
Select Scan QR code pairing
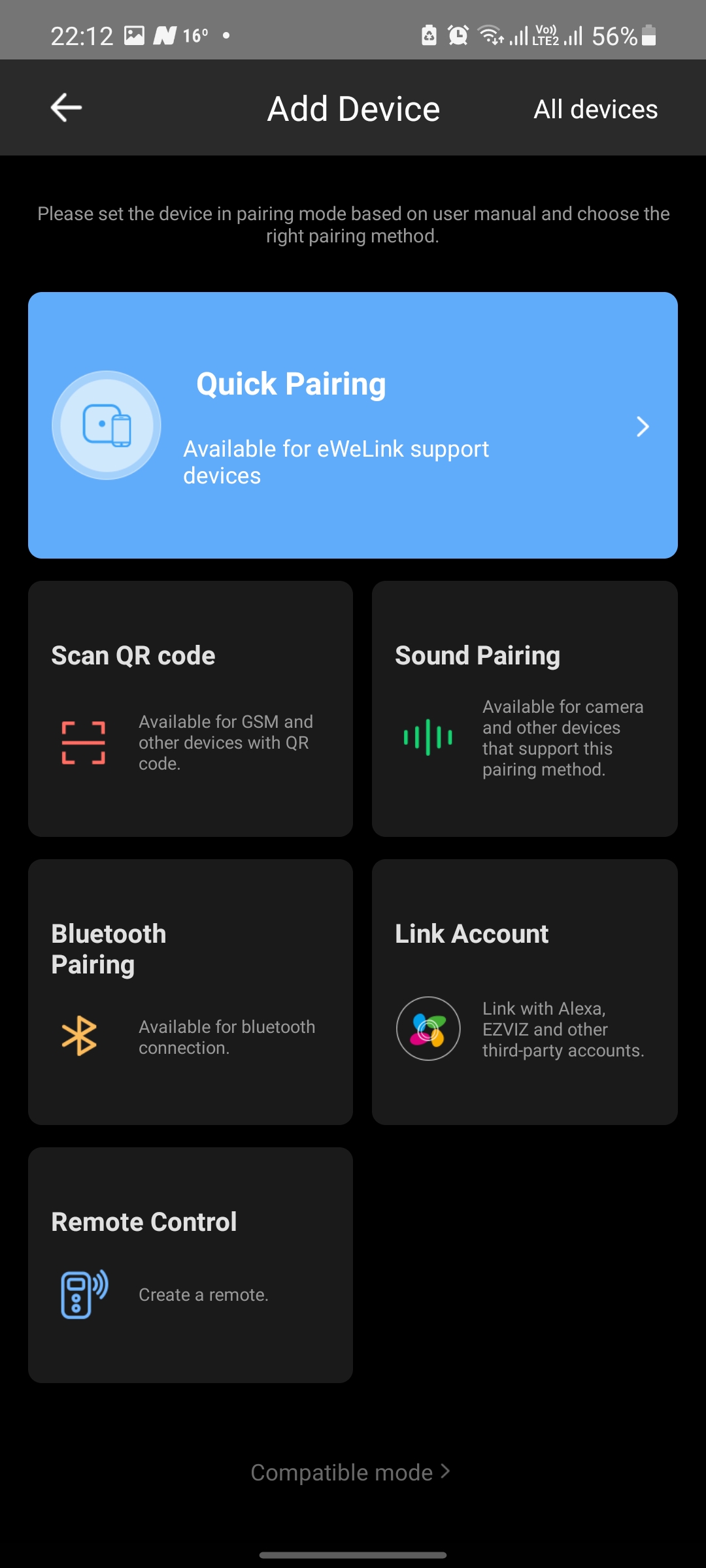point(190,709)
